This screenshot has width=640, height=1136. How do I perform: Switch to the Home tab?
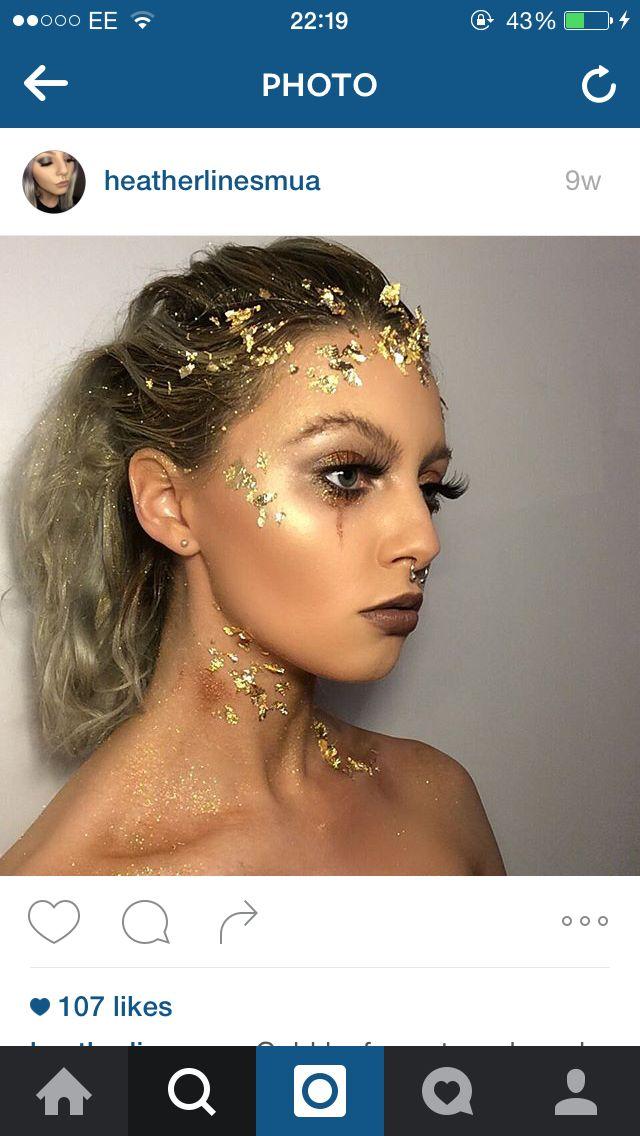point(64,1091)
